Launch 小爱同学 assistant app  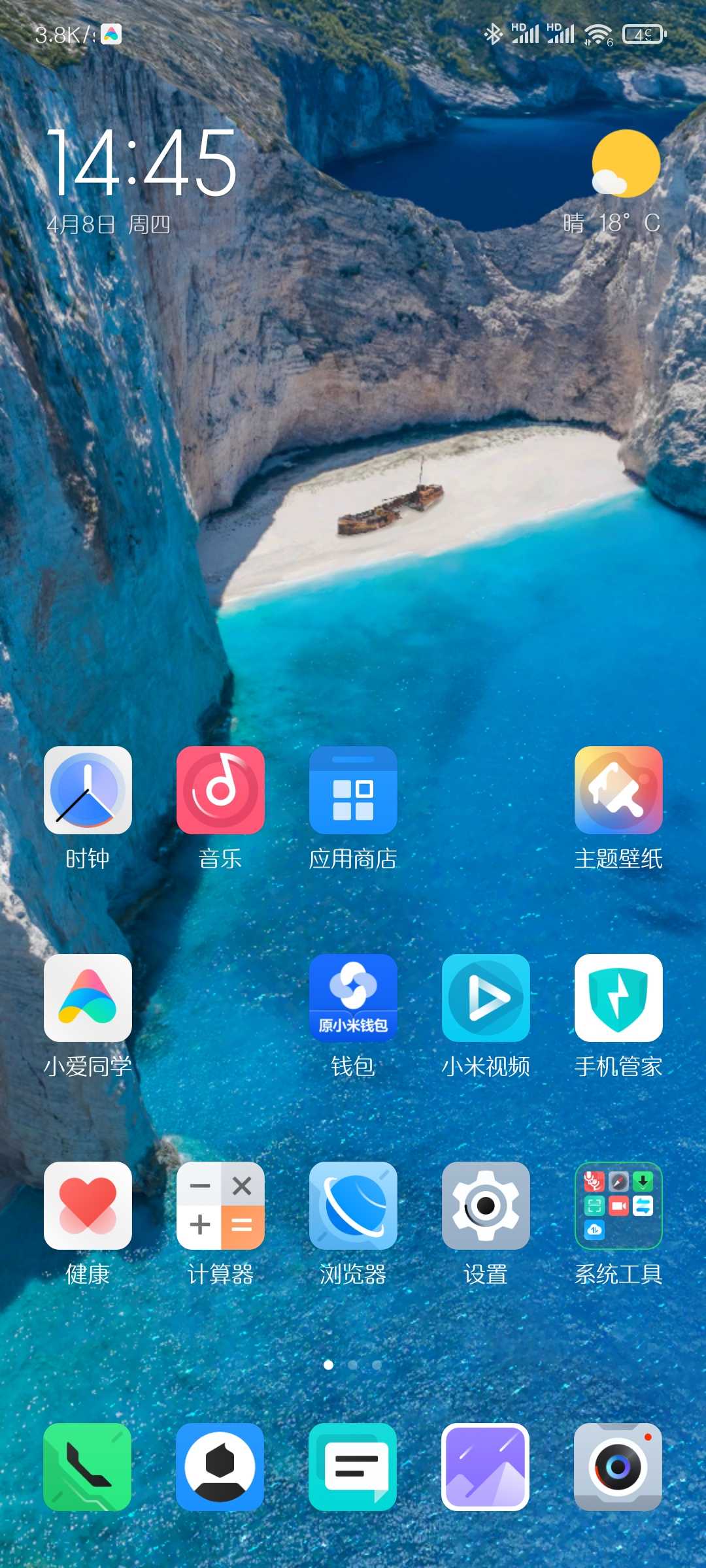pos(88,998)
